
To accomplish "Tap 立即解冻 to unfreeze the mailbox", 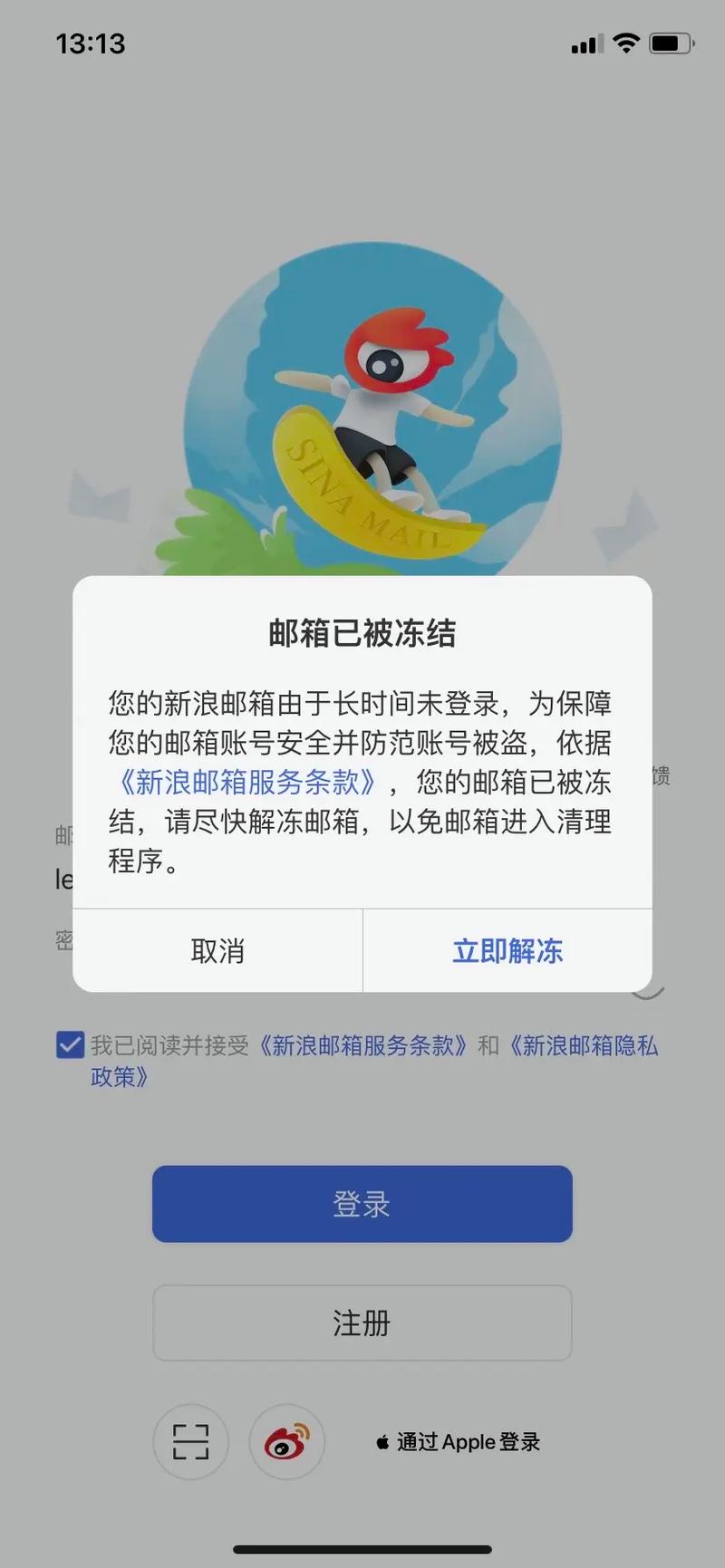I will 507,951.
